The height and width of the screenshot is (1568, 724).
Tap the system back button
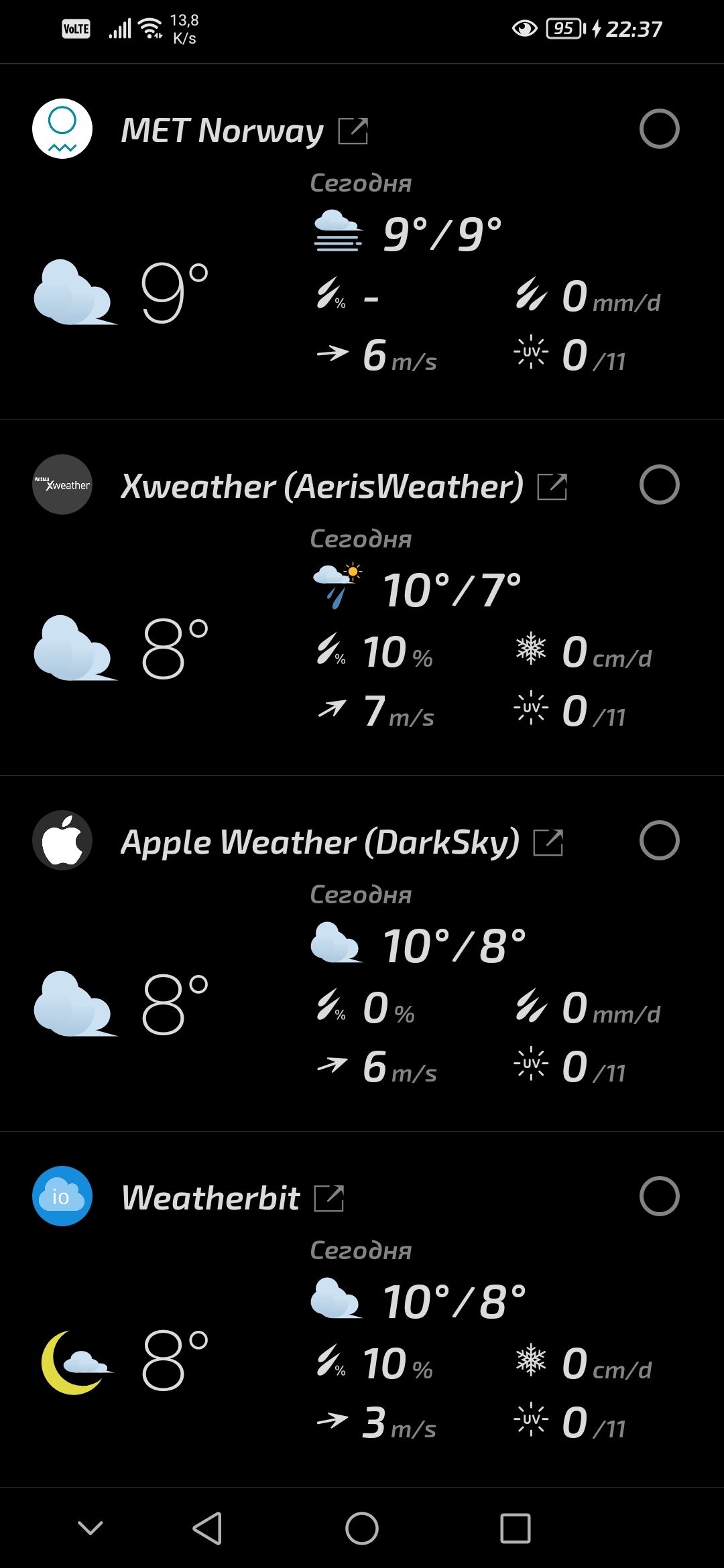pyautogui.click(x=207, y=1528)
